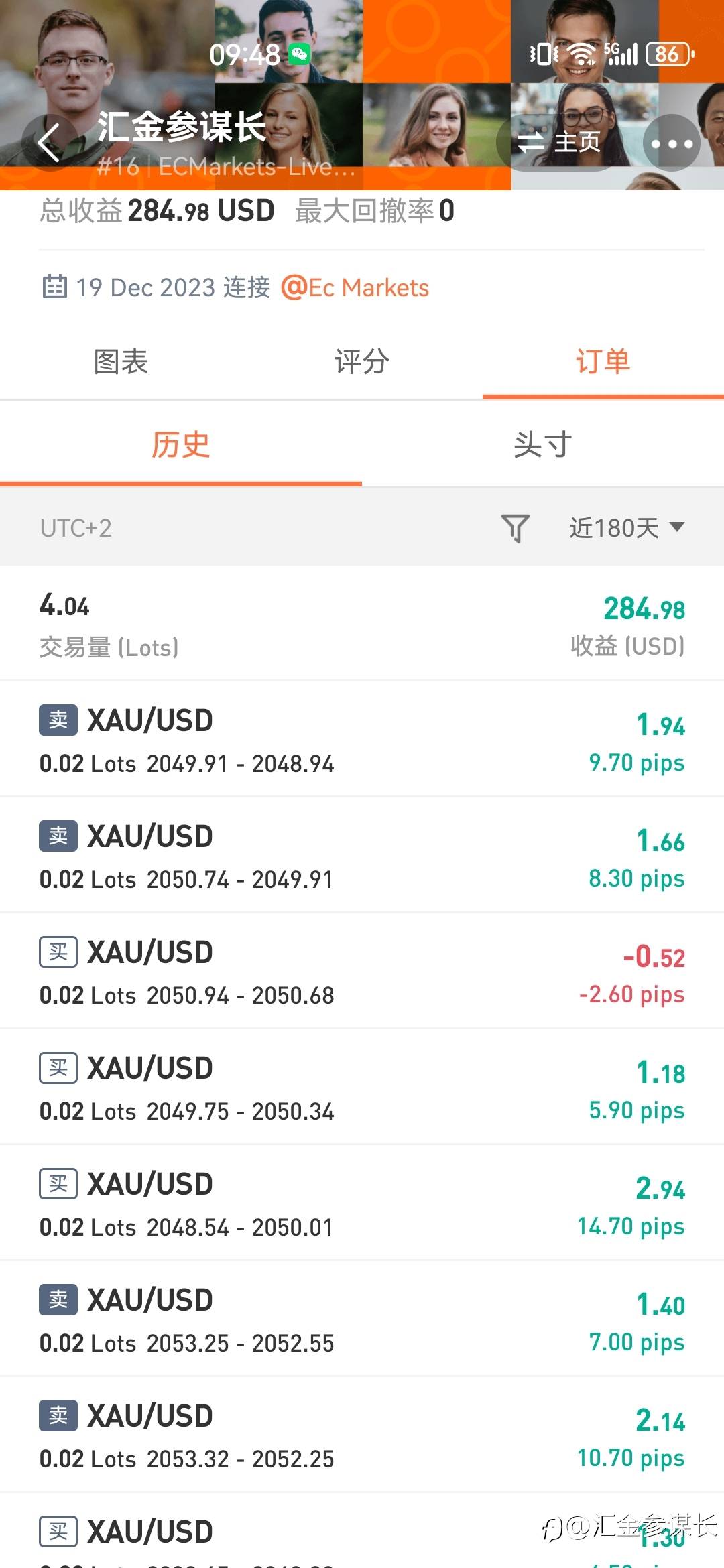This screenshot has height=1568, width=724.
Task: Open the sell order 2053.25 - 2052.55
Action: 362,1319
